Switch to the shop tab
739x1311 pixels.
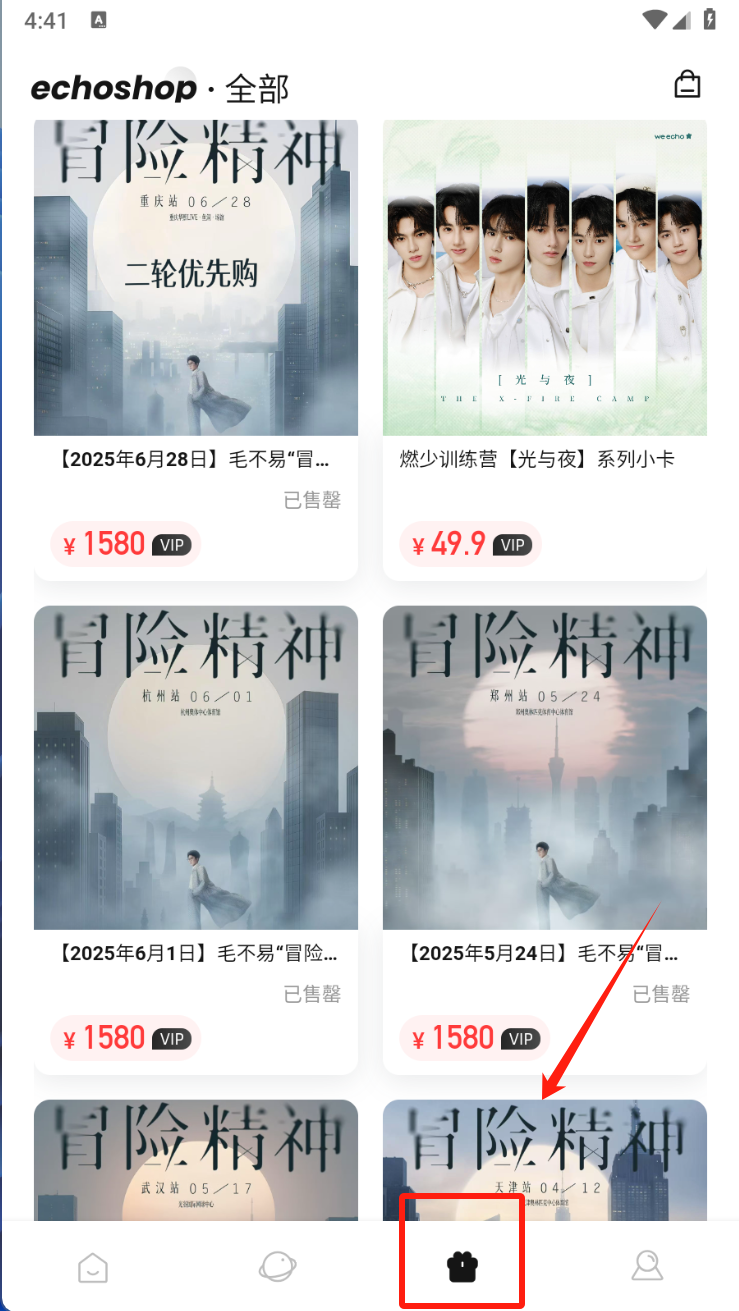[462, 1267]
